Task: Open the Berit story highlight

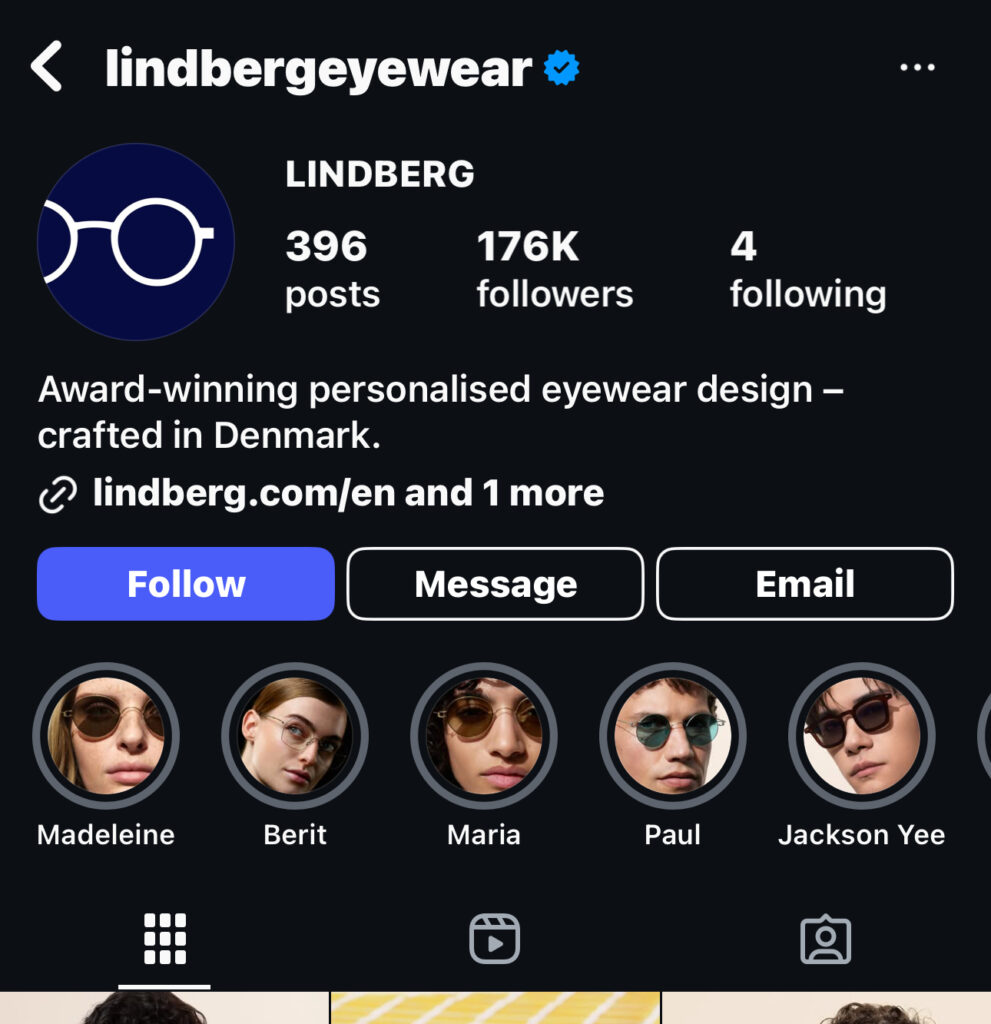Action: (295, 736)
